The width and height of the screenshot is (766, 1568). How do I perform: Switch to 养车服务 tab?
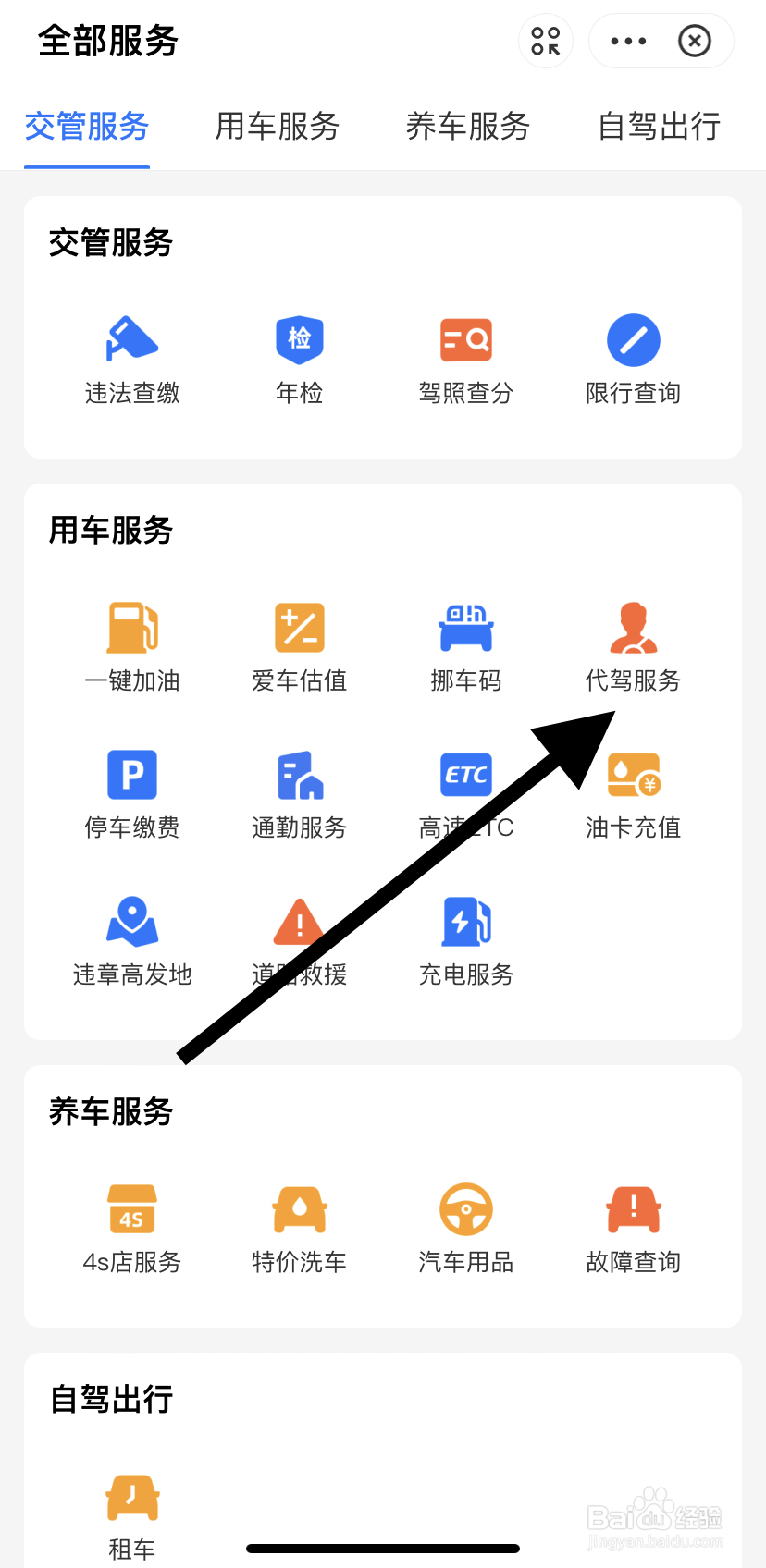468,127
